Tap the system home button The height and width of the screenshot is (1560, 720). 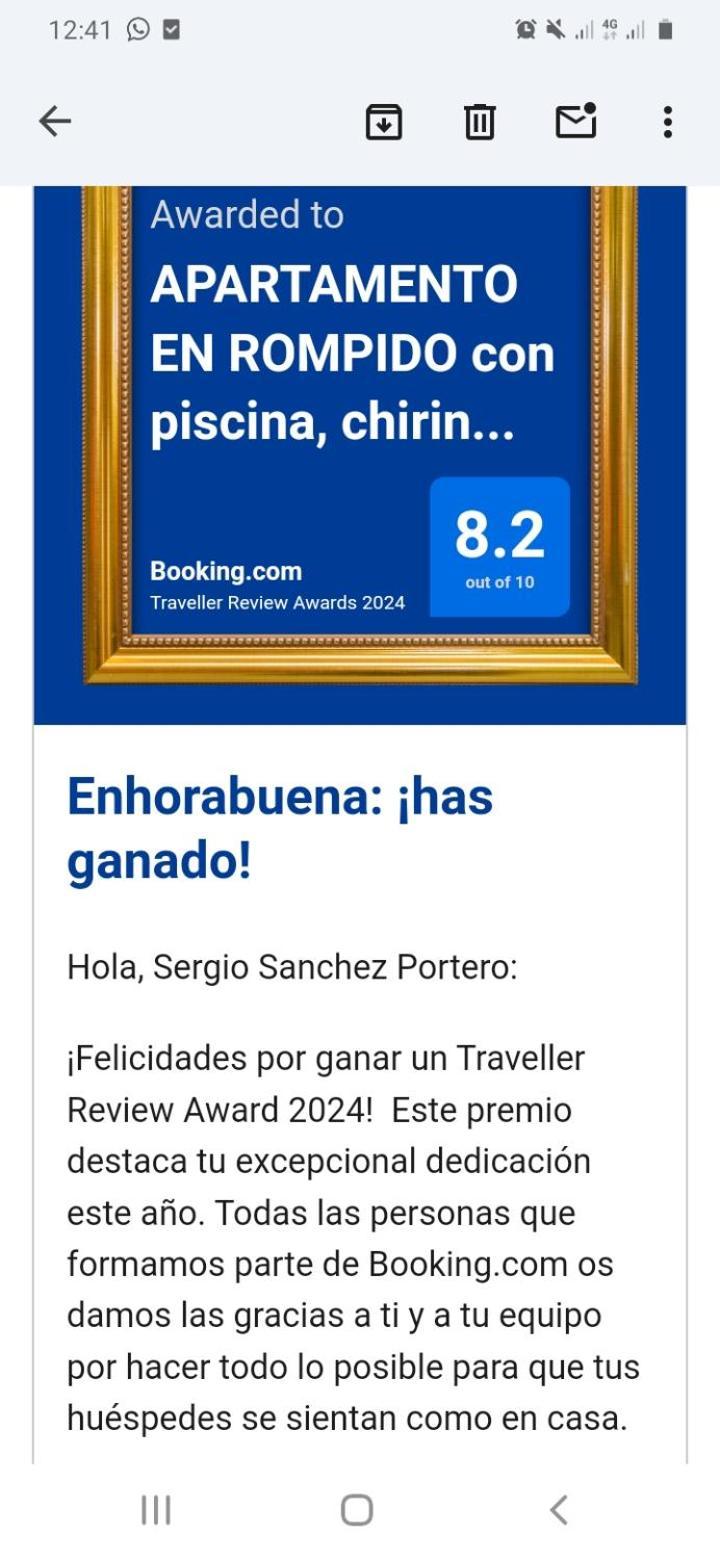357,1509
